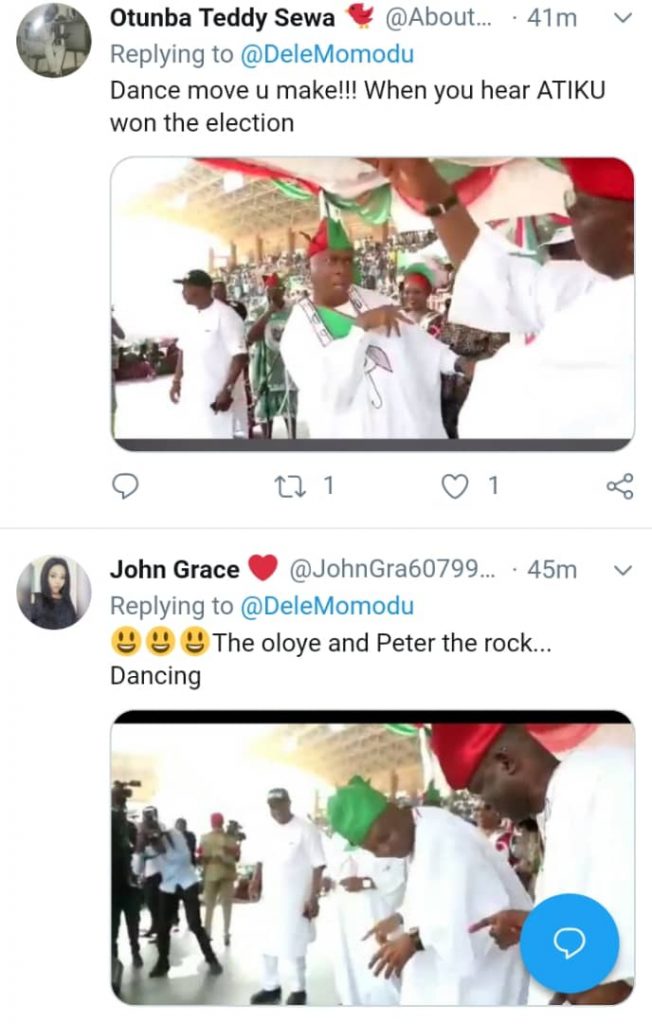The height and width of the screenshot is (1024, 652).
Task: Open John Grace's profile picture
Action: coord(53,592)
